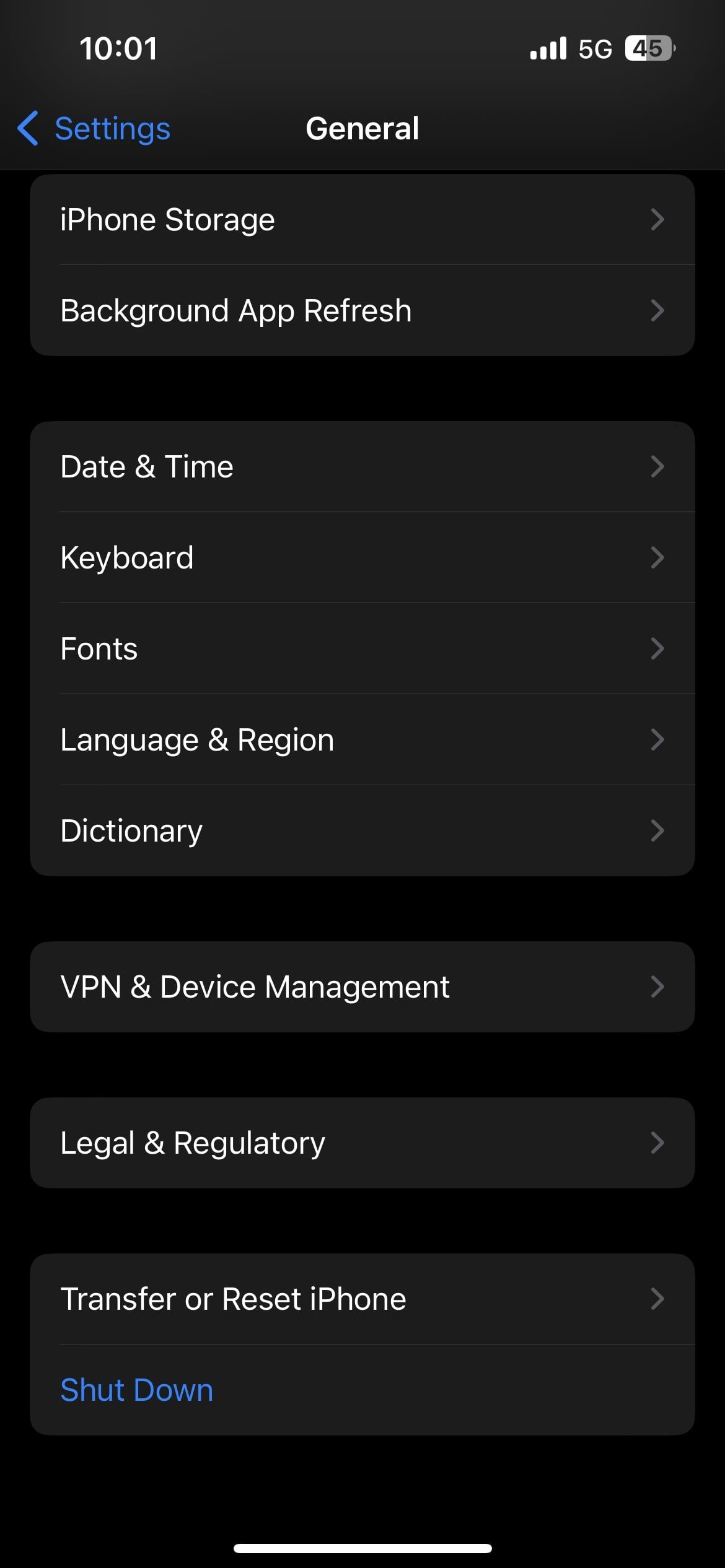Tap the Shut Down link

[136, 1390]
